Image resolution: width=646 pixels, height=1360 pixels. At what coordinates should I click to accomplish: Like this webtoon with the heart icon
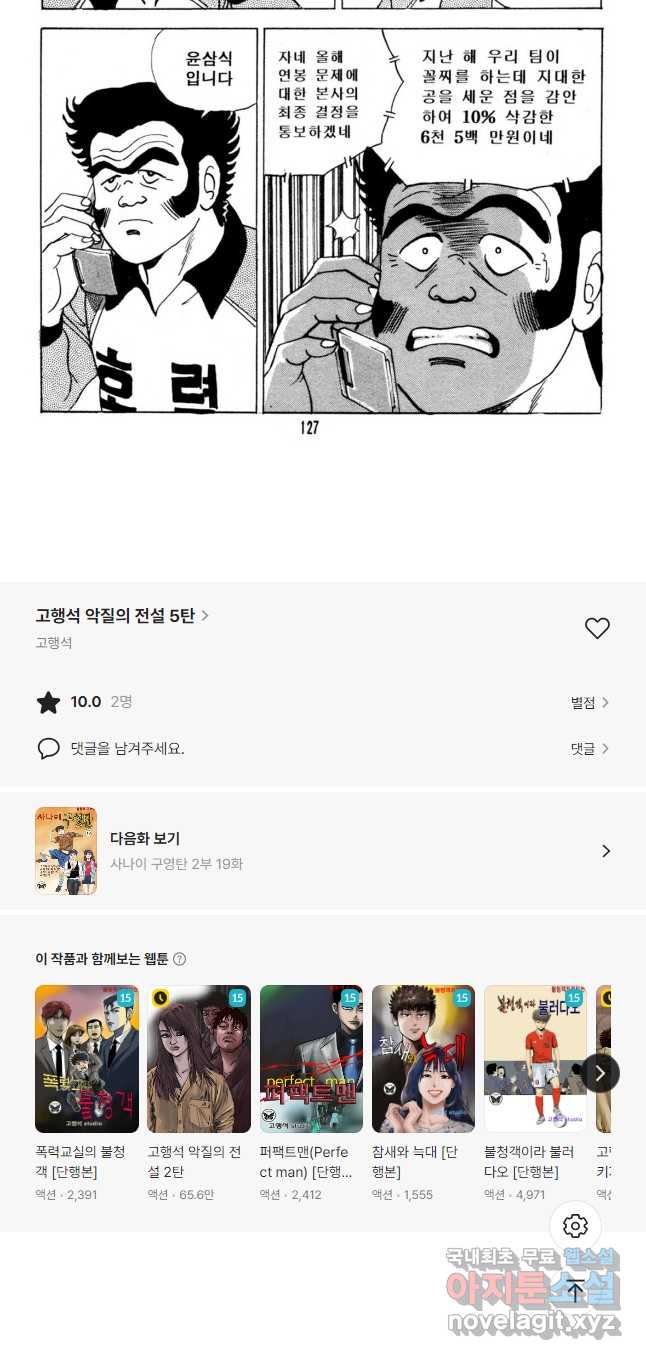pyautogui.click(x=597, y=628)
